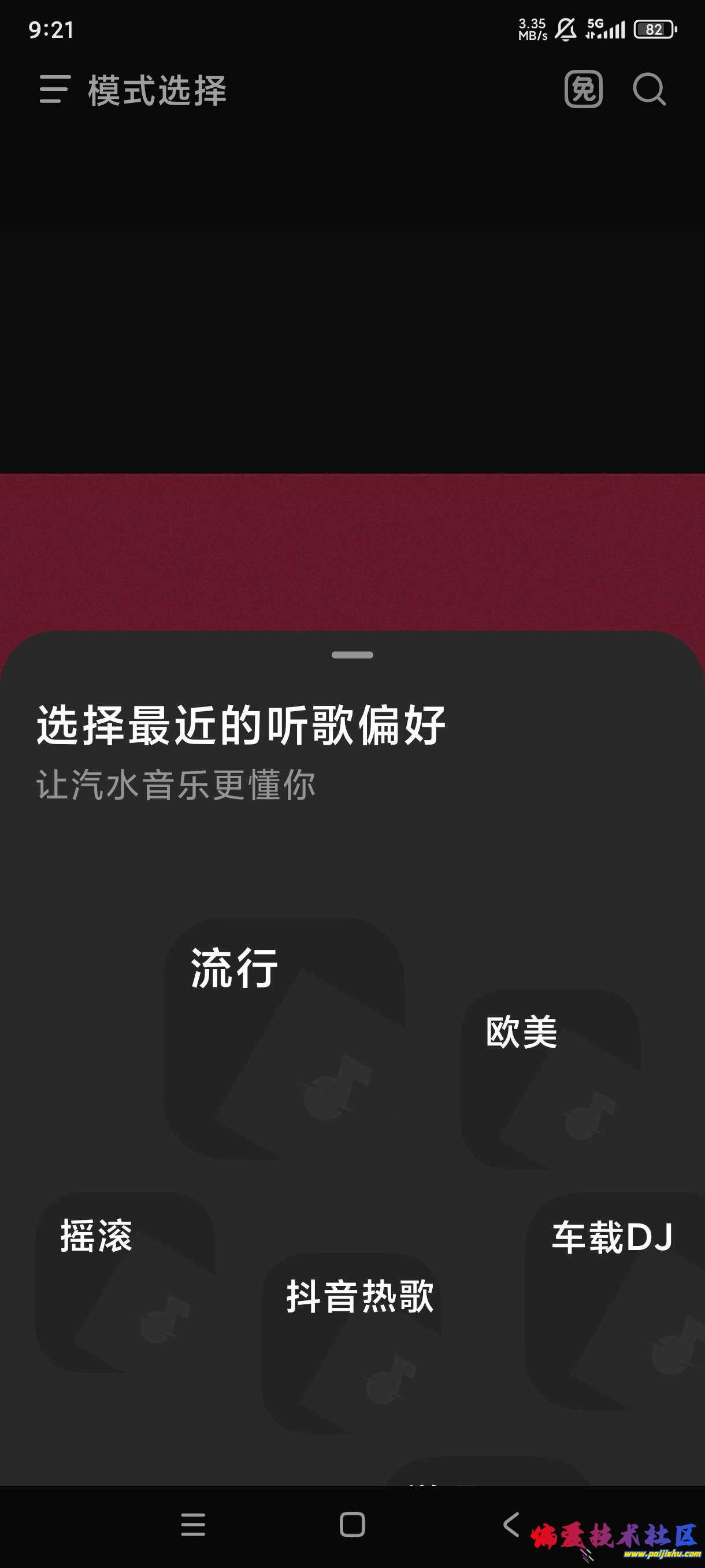Choose 欧美 as listening preference
Screen dimensions: 705x1568
(550, 1077)
